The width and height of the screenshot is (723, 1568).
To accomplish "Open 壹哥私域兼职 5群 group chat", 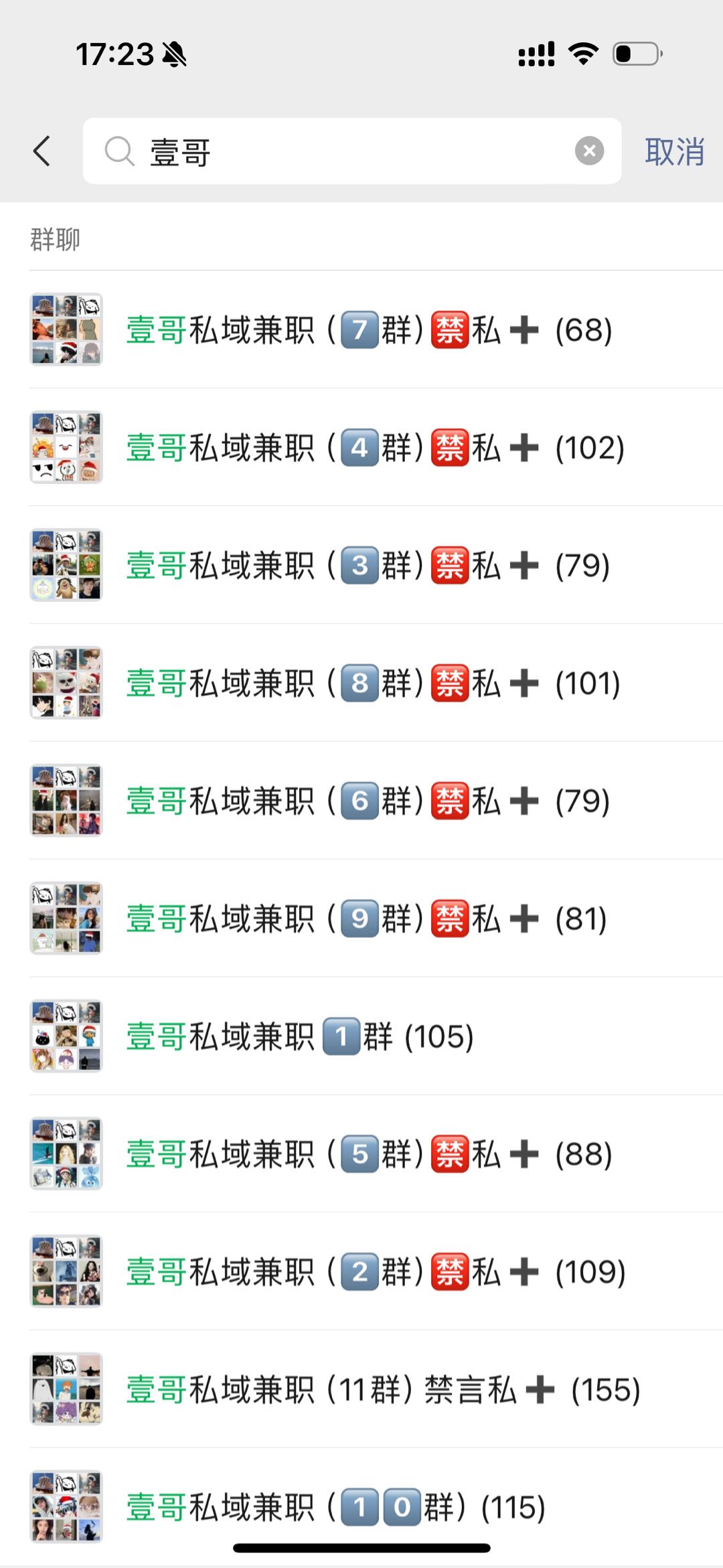I will (368, 1154).
